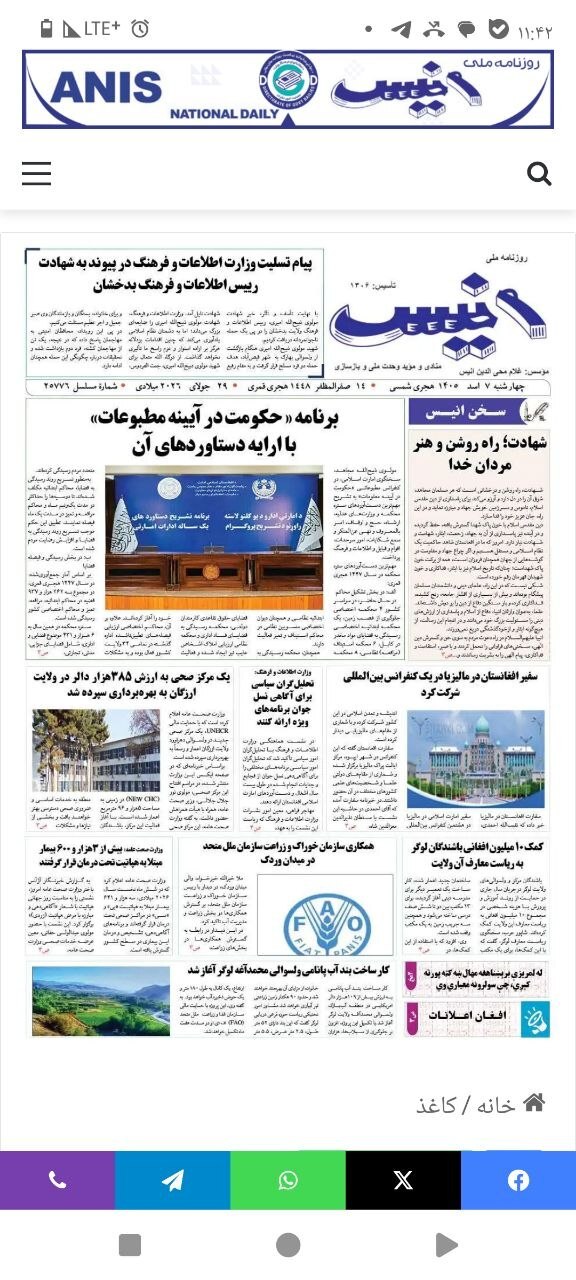Tap the ANIS National Daily header banner
This screenshot has height=1280, width=576.
click(x=288, y=89)
